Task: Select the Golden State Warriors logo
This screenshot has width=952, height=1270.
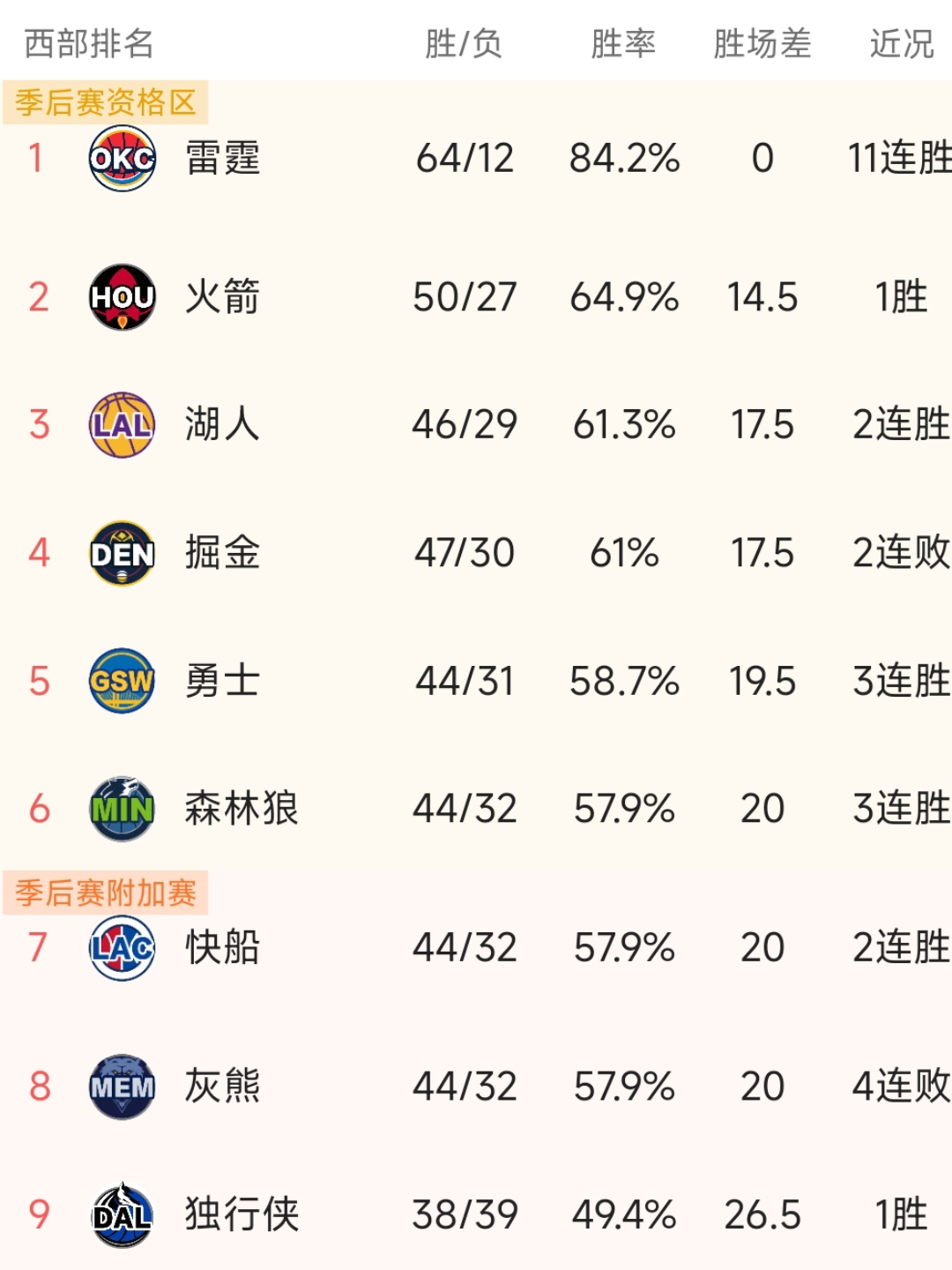Action: click(123, 680)
